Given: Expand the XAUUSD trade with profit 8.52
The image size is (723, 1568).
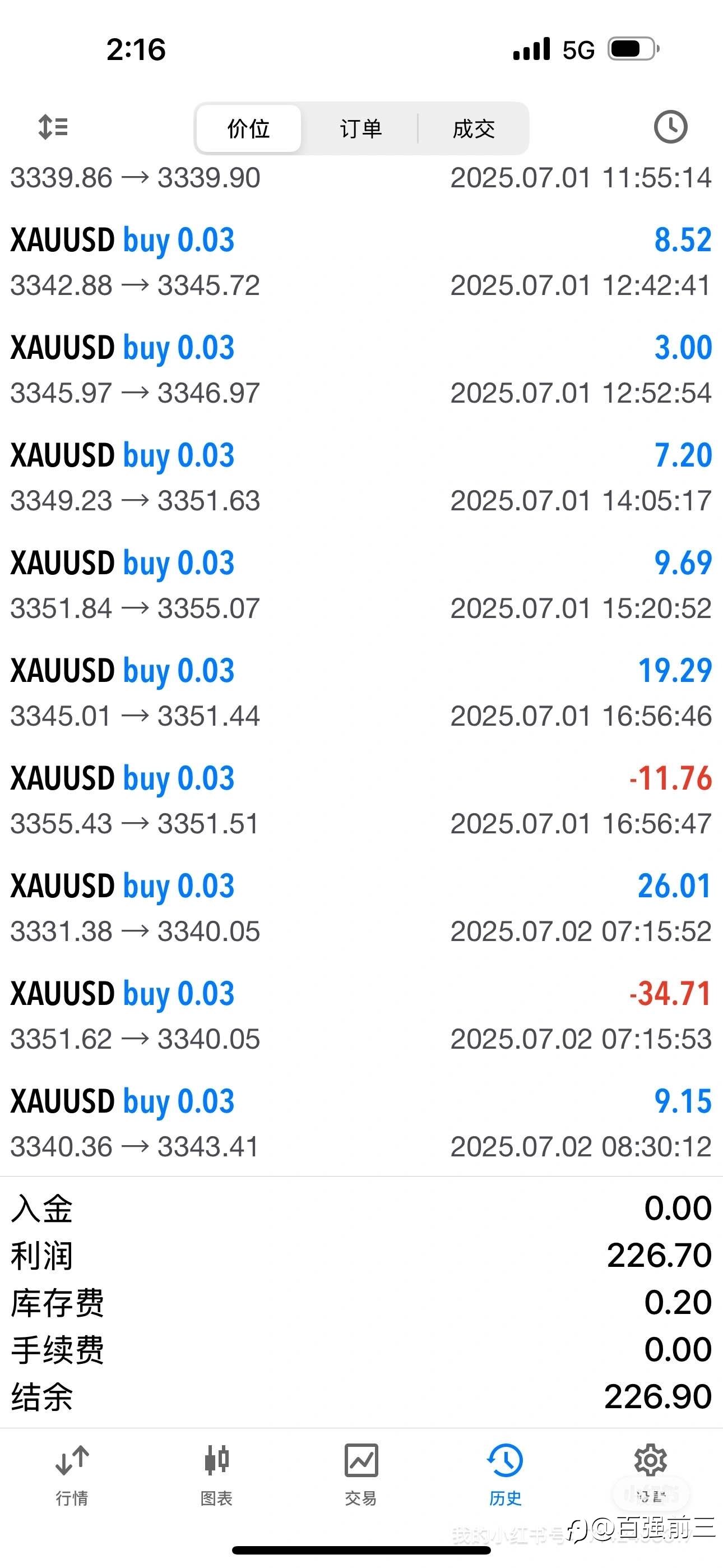Looking at the screenshot, I should coord(361,262).
